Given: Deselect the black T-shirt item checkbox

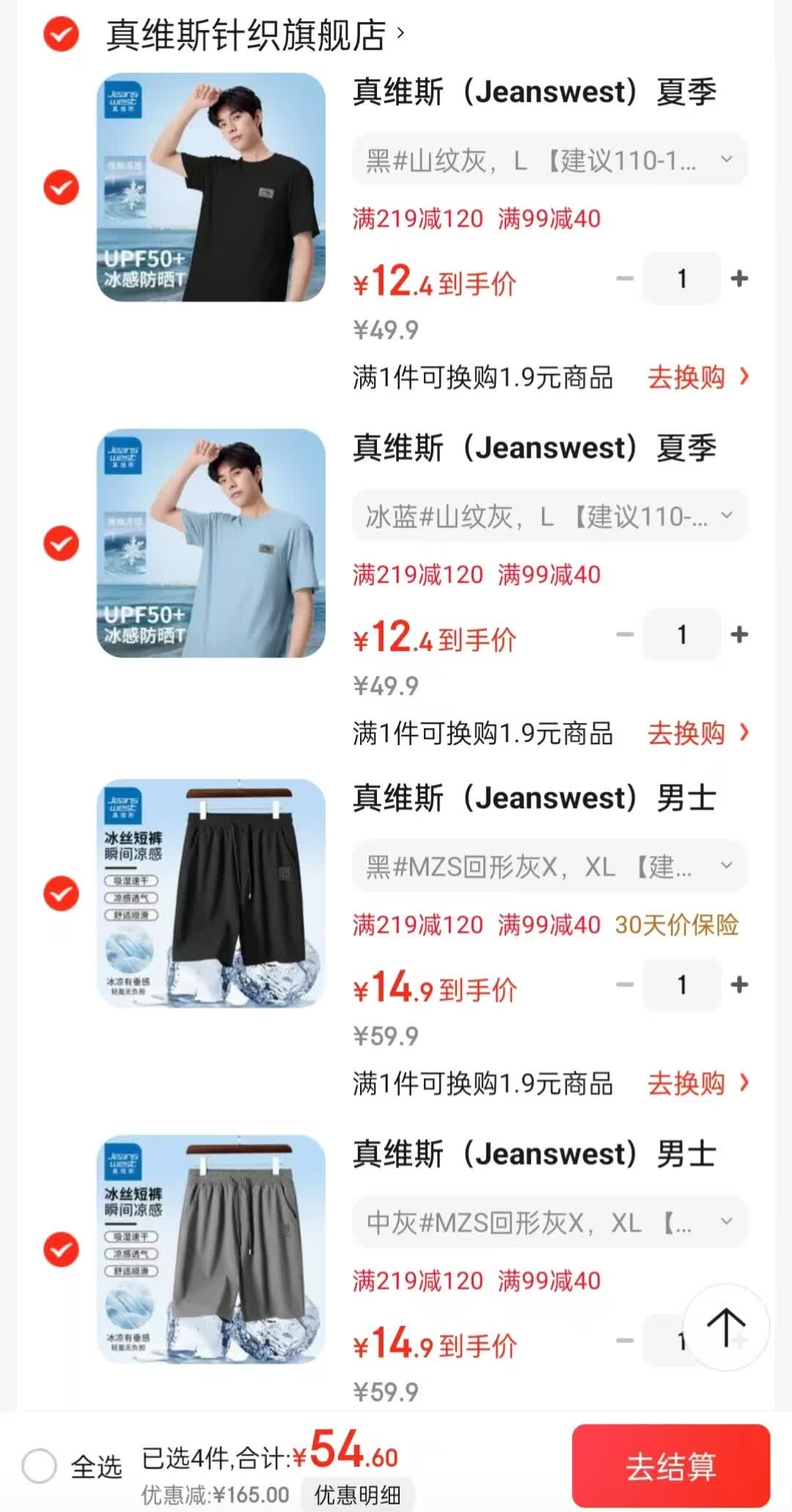Looking at the screenshot, I should pos(60,187).
